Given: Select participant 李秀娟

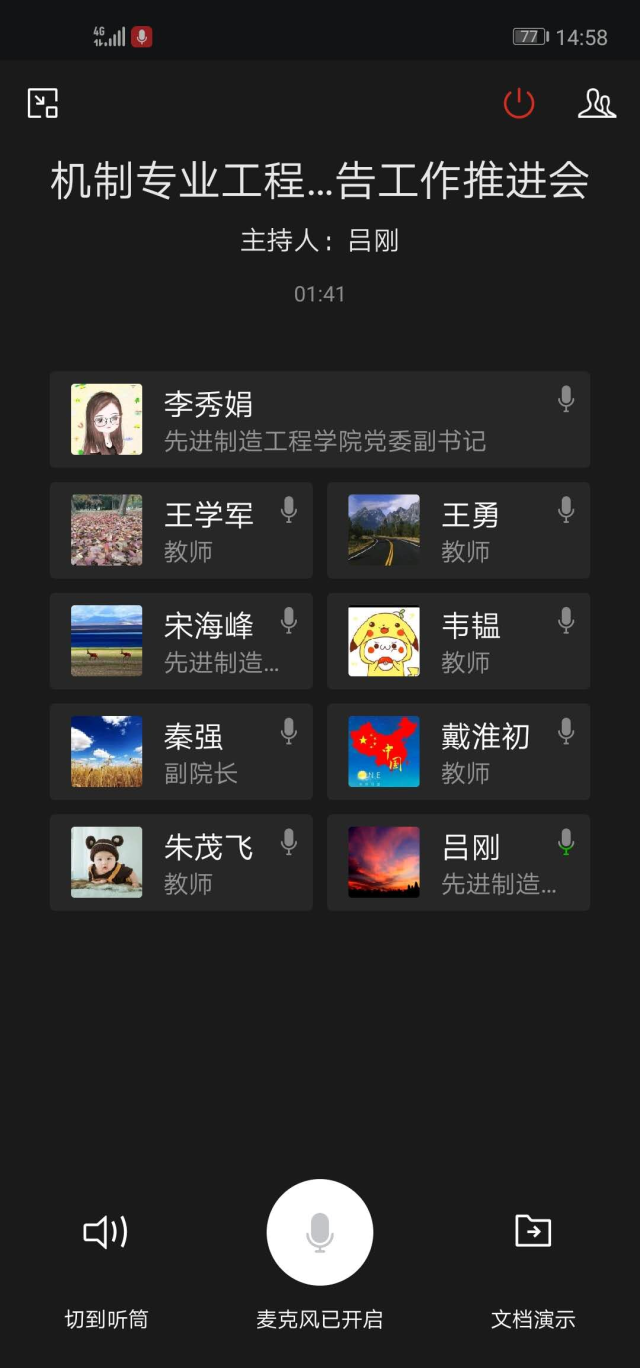Looking at the screenshot, I should (x=320, y=420).
